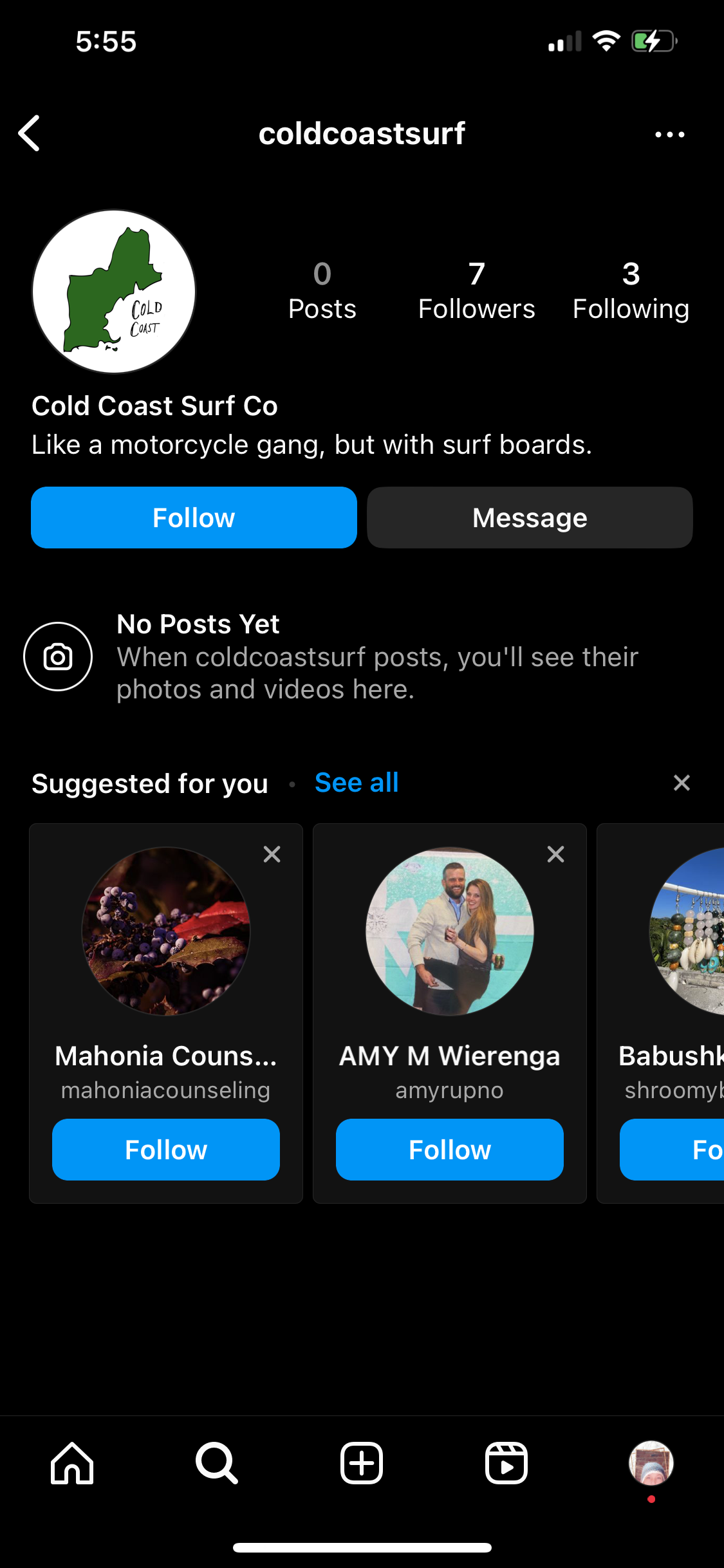See all suggested accounts
This screenshot has height=1568, width=724.
coord(357,783)
